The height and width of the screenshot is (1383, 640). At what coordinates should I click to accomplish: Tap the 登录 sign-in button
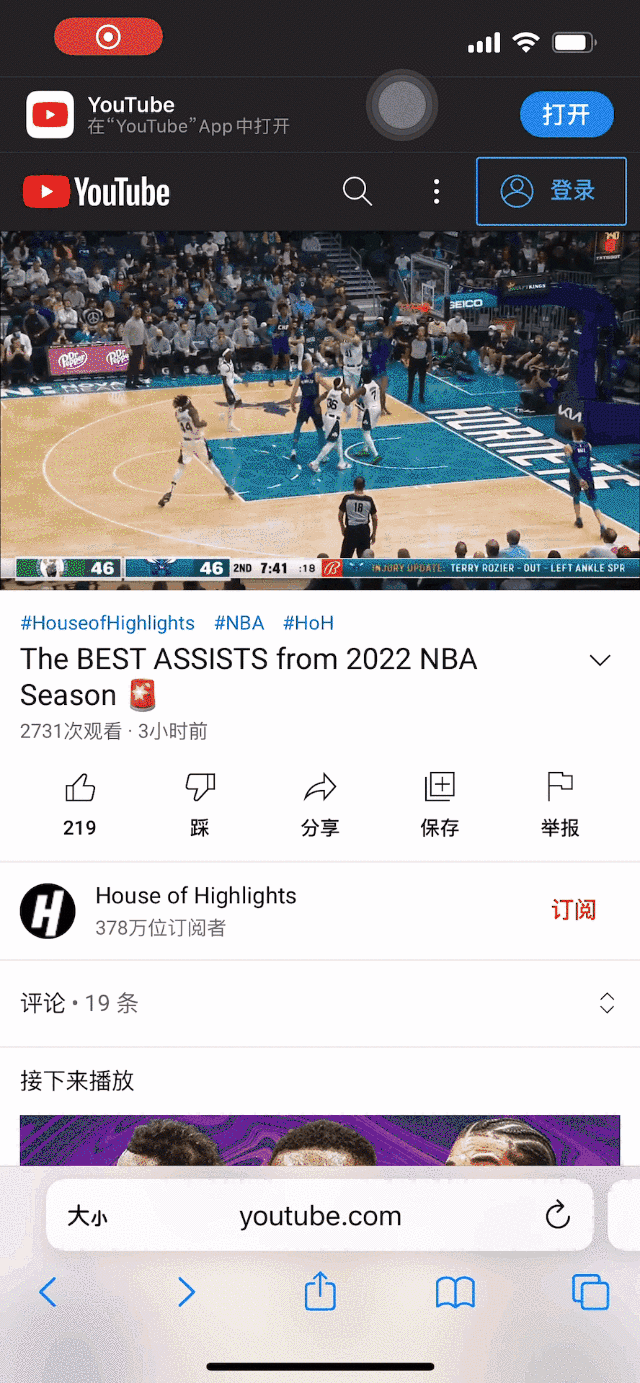[x=551, y=191]
